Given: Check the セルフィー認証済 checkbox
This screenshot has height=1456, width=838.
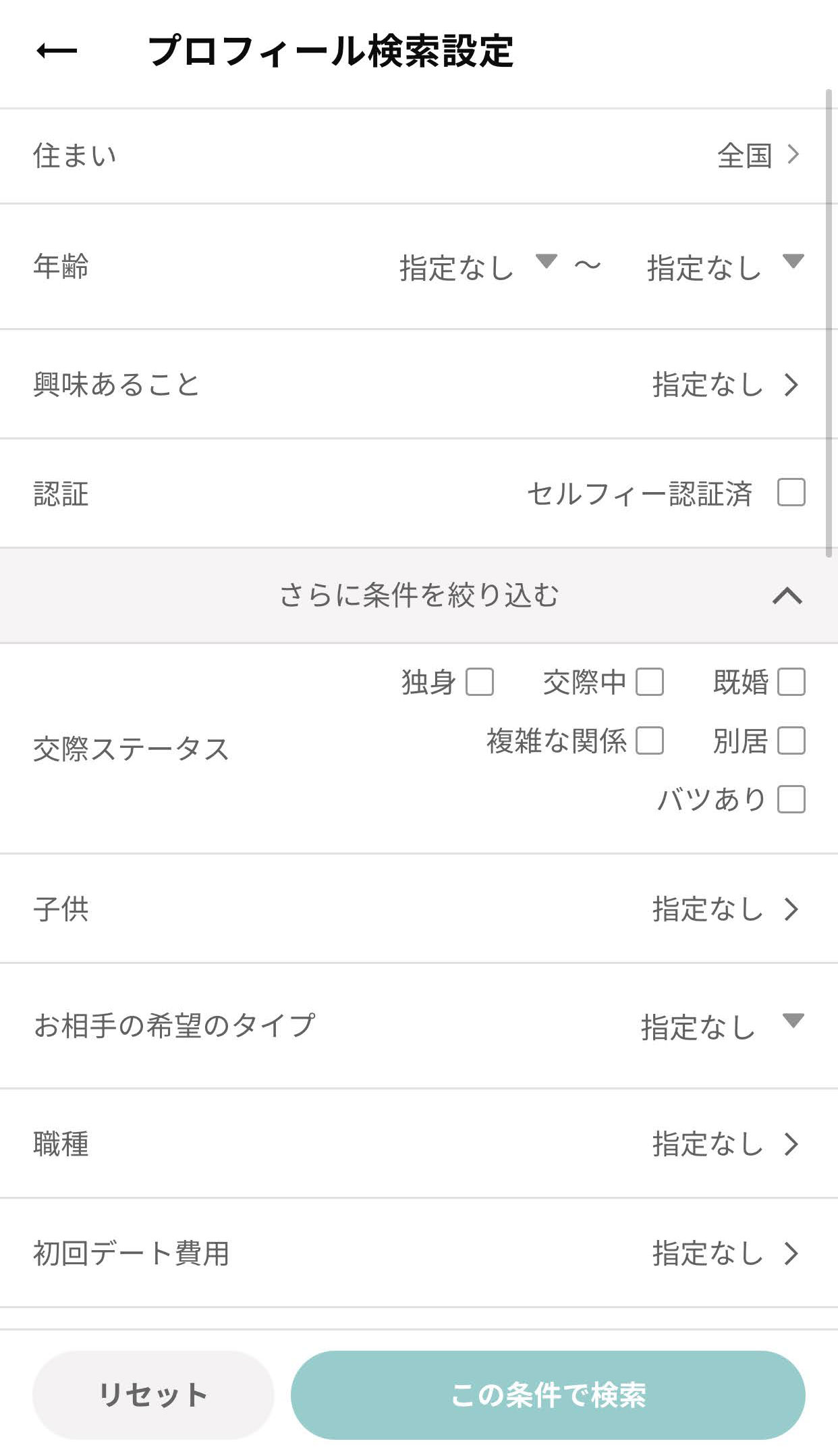Looking at the screenshot, I should pos(791,493).
